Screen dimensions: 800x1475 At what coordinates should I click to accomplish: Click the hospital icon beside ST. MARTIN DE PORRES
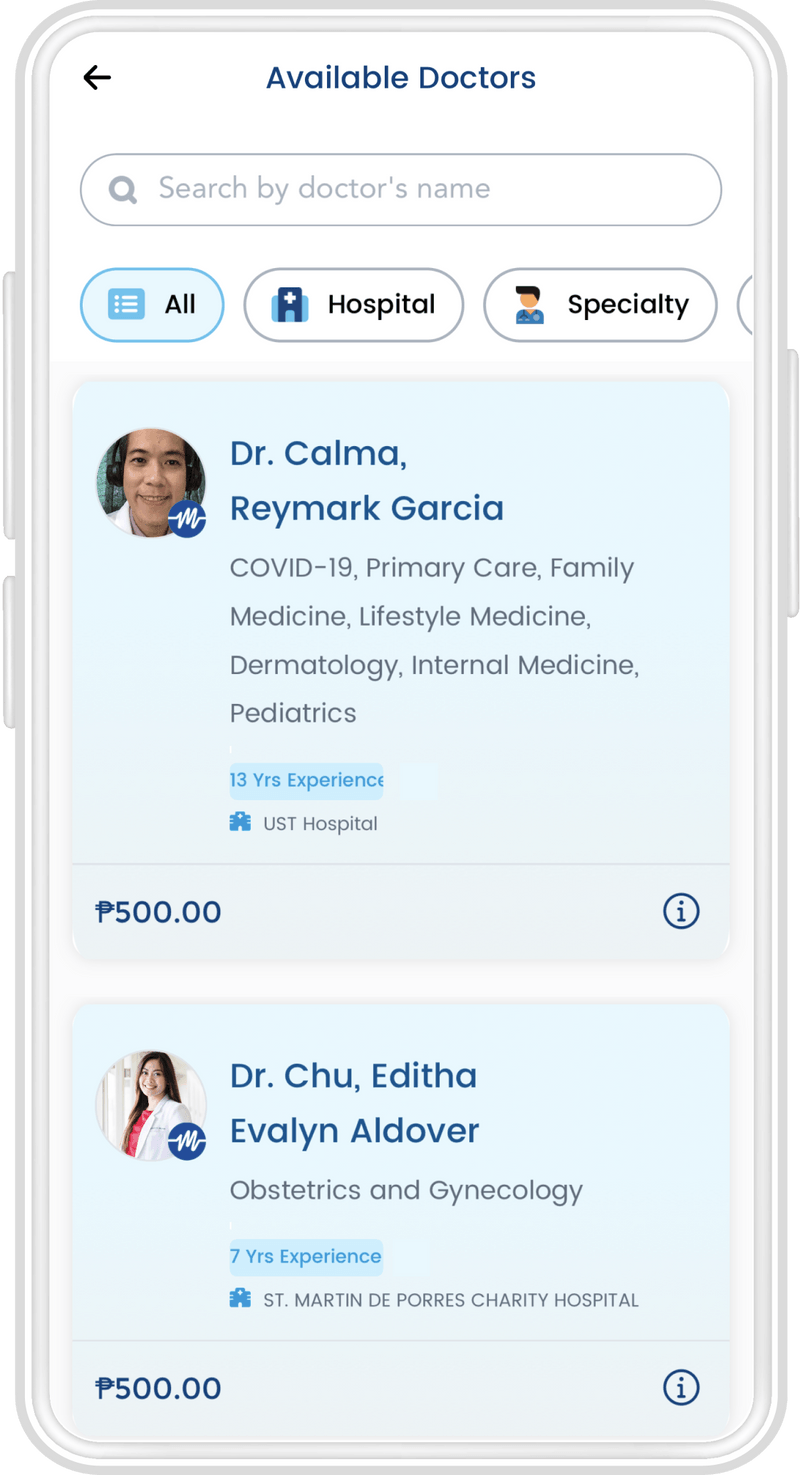(x=239, y=1299)
